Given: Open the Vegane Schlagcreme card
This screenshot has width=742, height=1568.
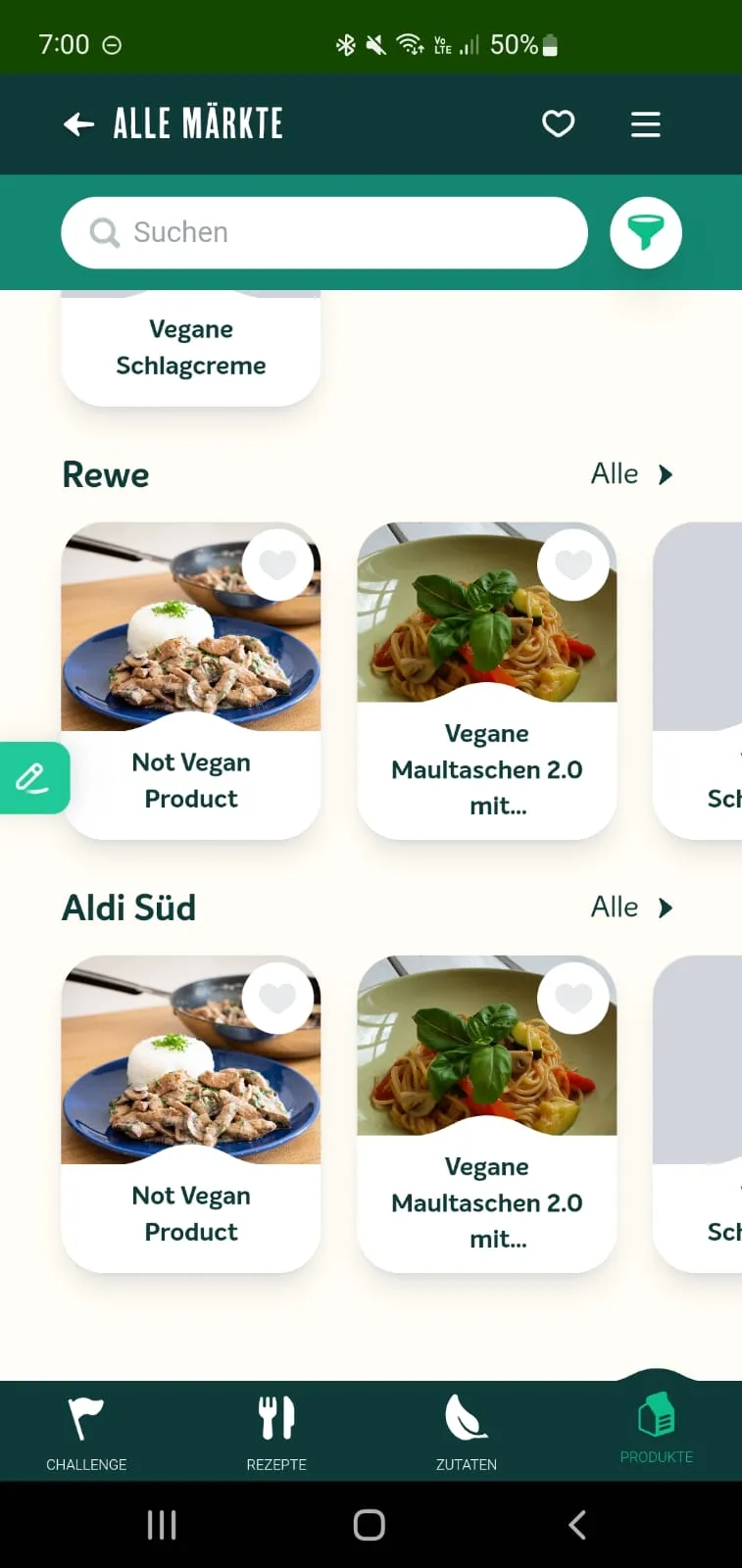Looking at the screenshot, I should click(x=191, y=348).
